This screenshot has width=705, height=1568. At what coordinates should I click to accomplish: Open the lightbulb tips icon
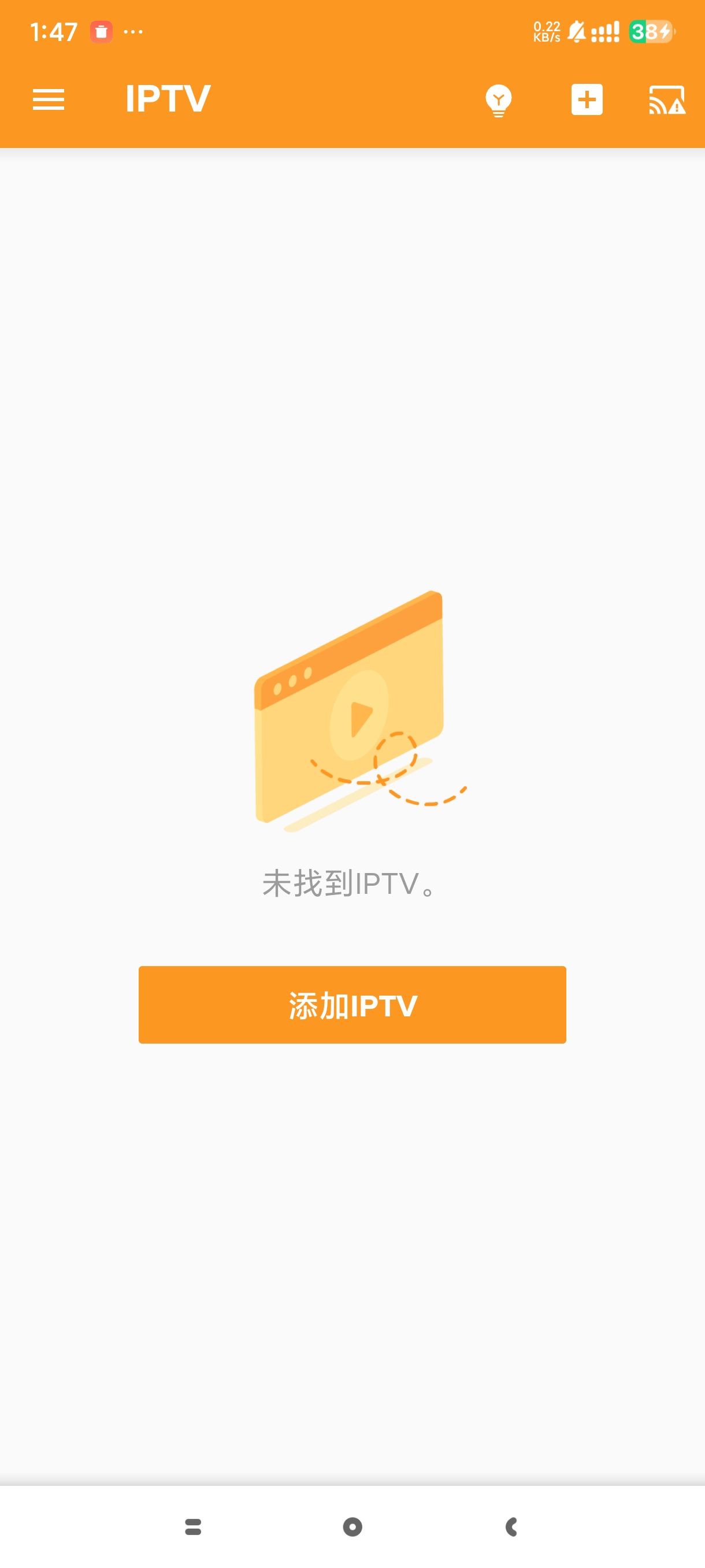498,100
